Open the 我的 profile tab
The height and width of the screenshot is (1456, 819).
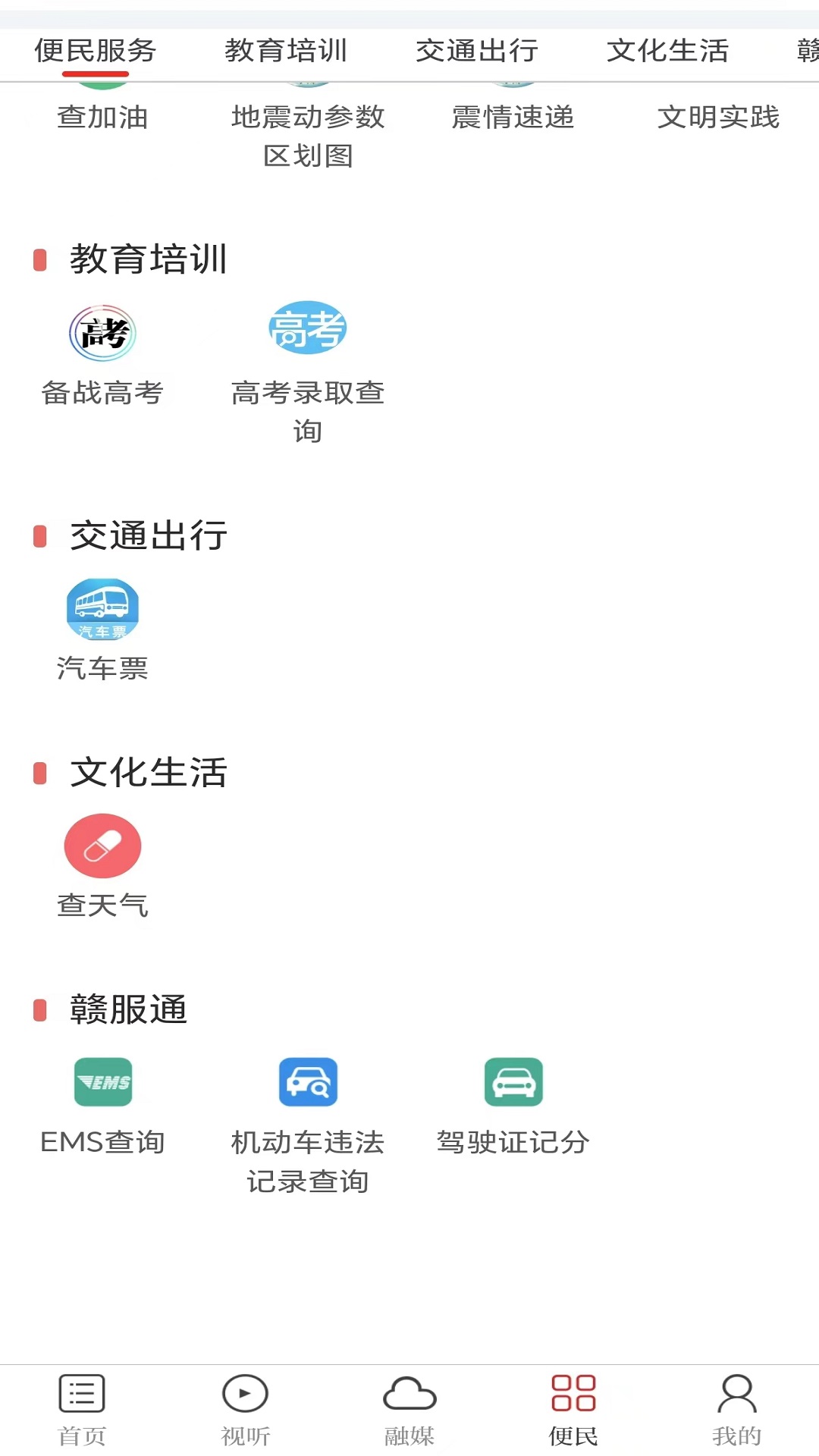point(736,1410)
